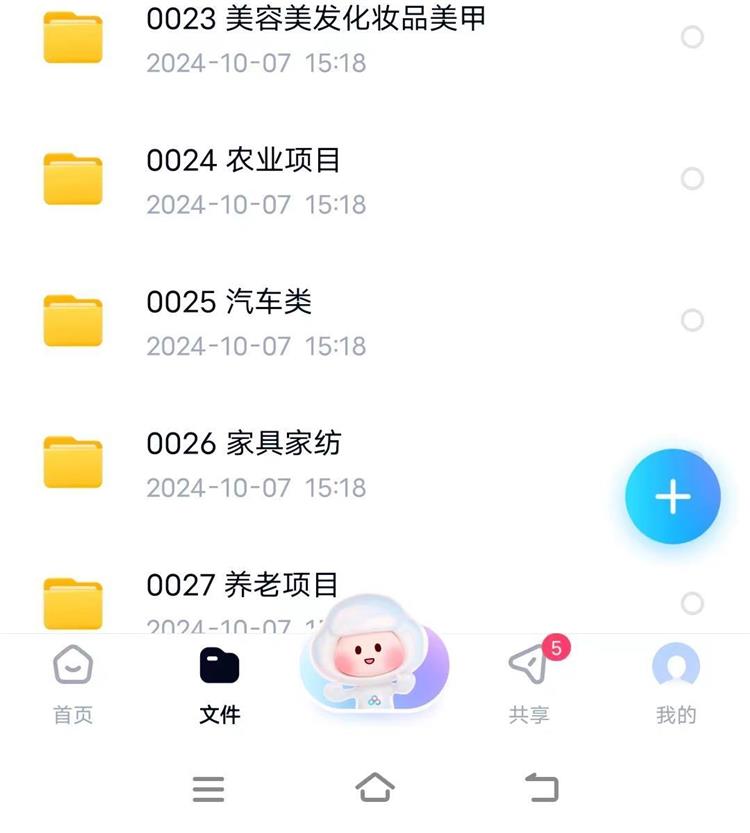The image size is (750, 833).
Task: Select the circle next to 0023 美容美发化妆品美甲
Action: tap(691, 39)
